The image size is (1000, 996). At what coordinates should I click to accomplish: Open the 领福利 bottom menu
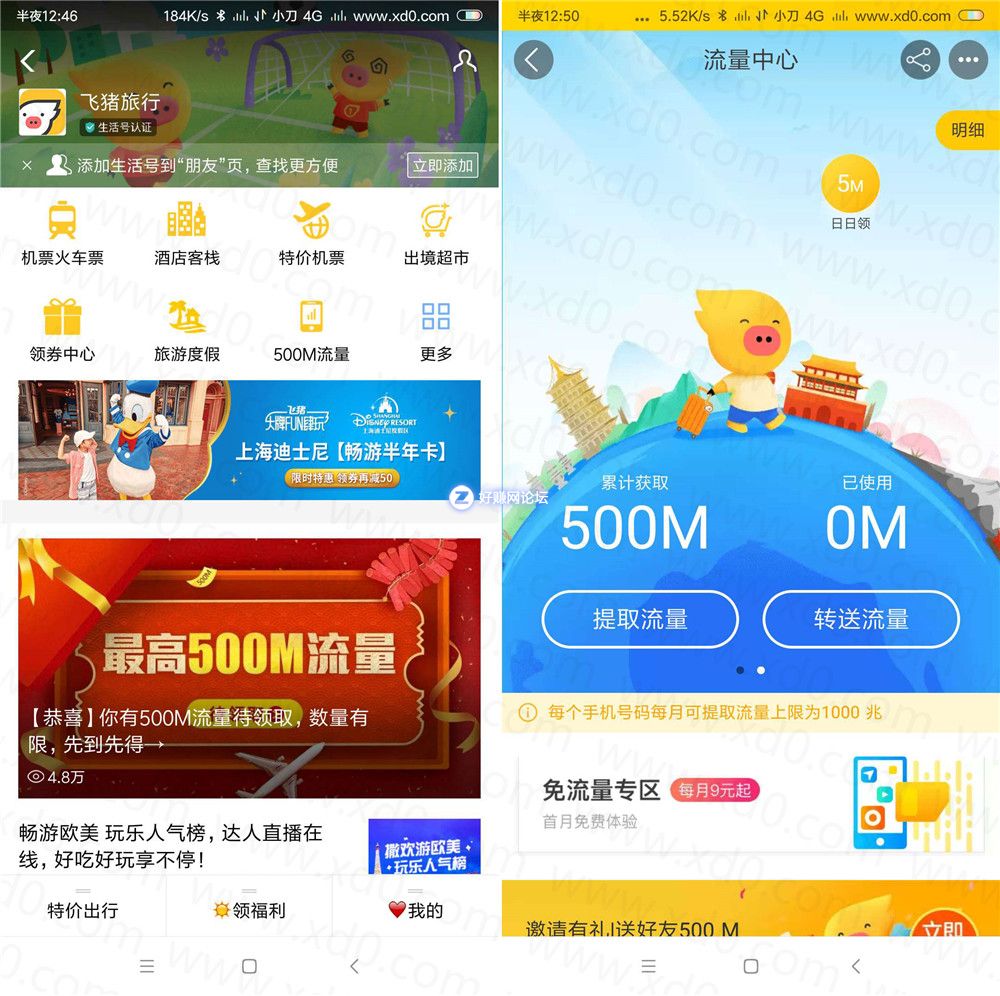point(249,910)
